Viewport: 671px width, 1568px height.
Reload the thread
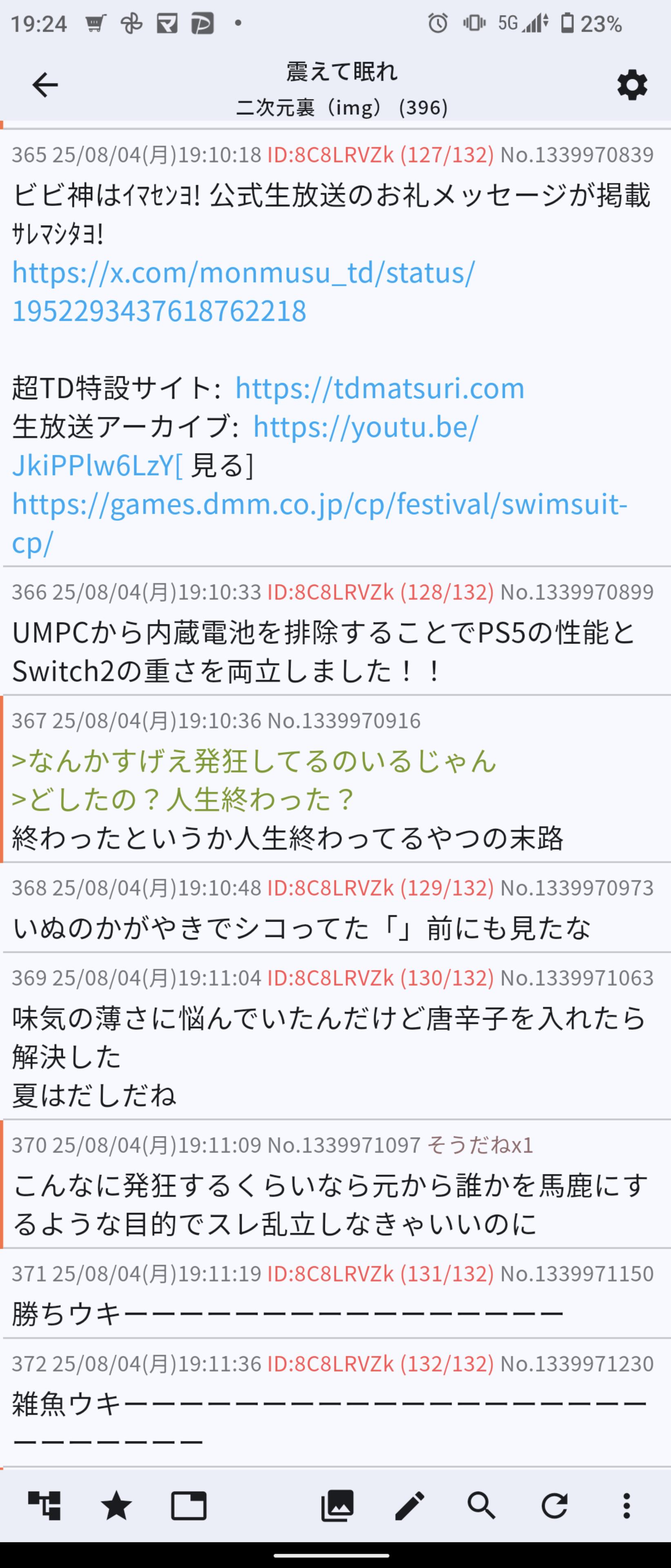553,1506
